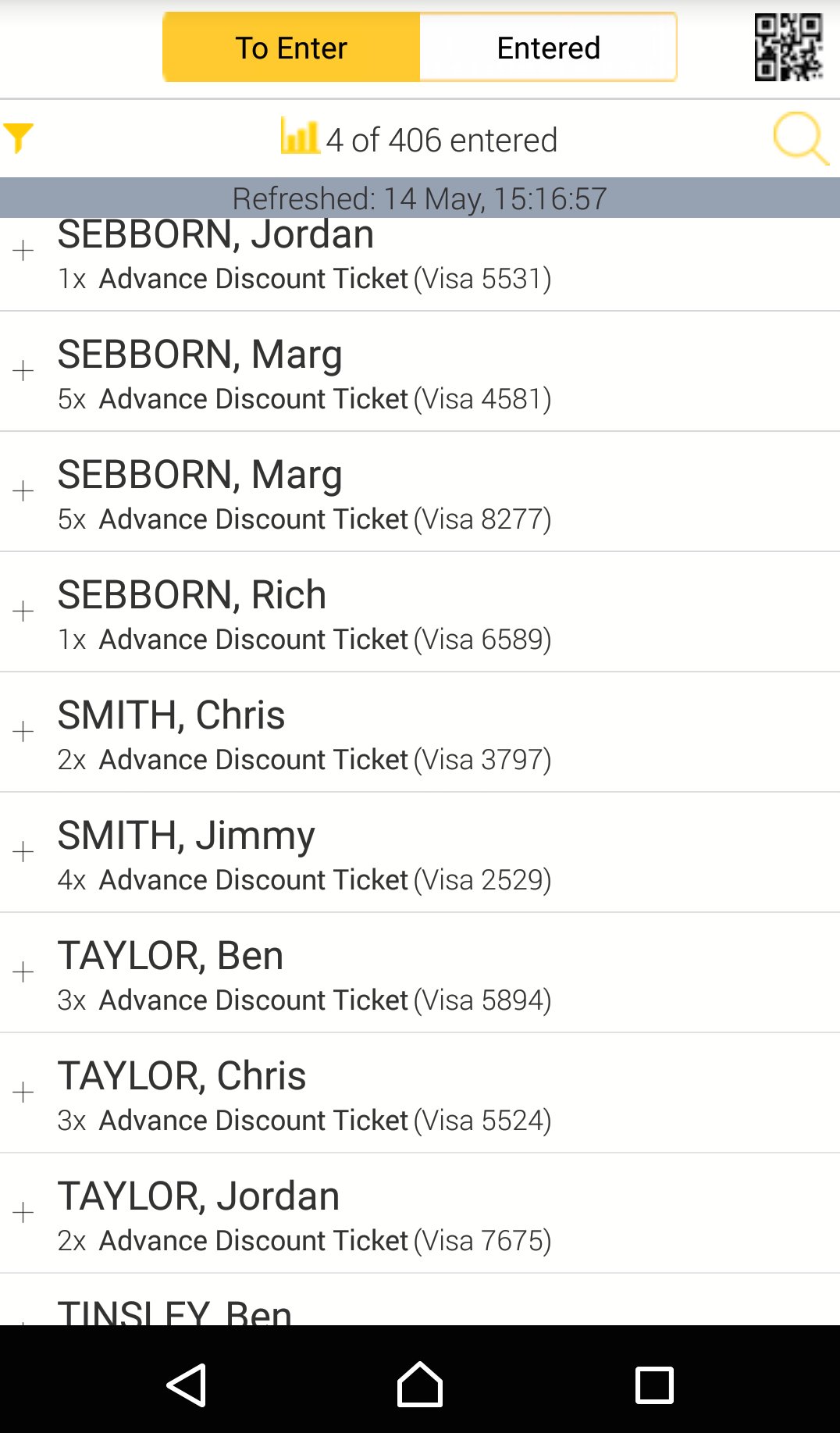Open the QR code scanner
Image resolution: width=840 pixels, height=1433 pixels.
788,48
